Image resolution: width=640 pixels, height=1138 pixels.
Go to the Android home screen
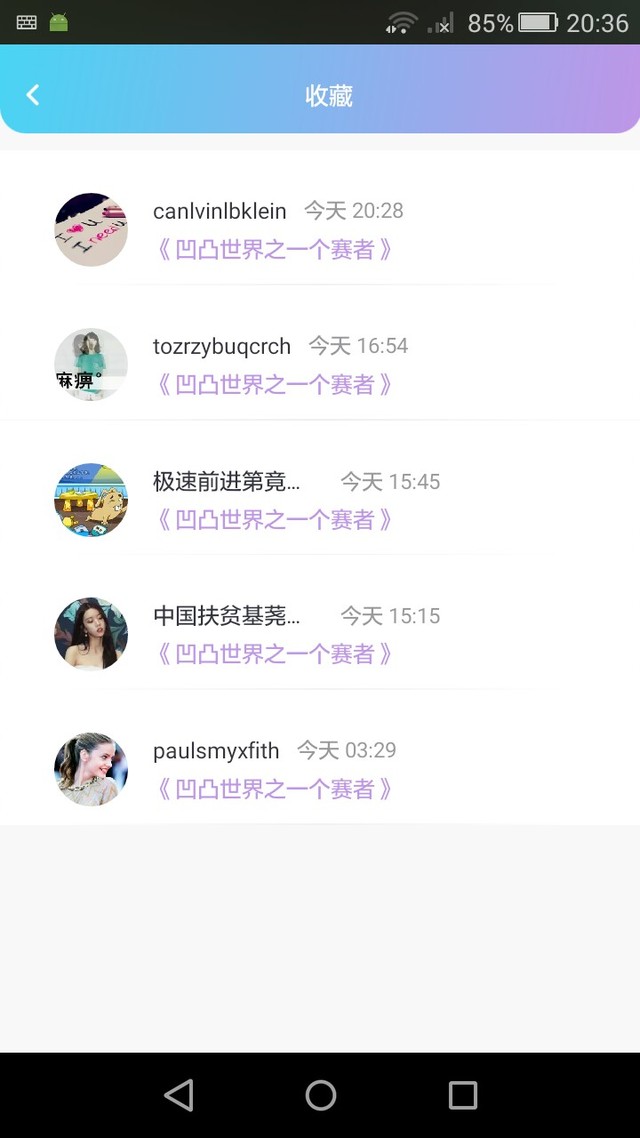[320, 1095]
